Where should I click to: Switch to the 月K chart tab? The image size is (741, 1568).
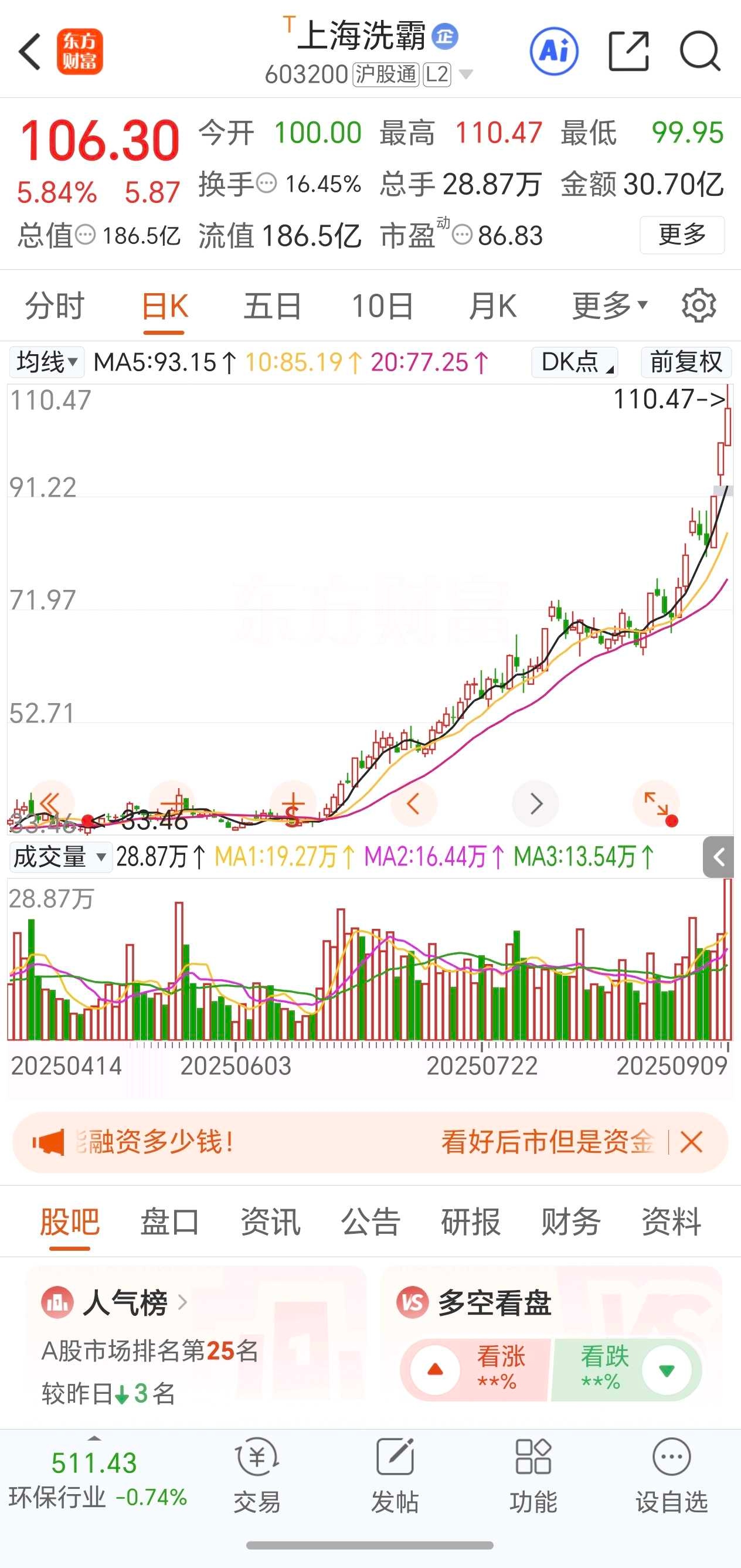point(493,306)
